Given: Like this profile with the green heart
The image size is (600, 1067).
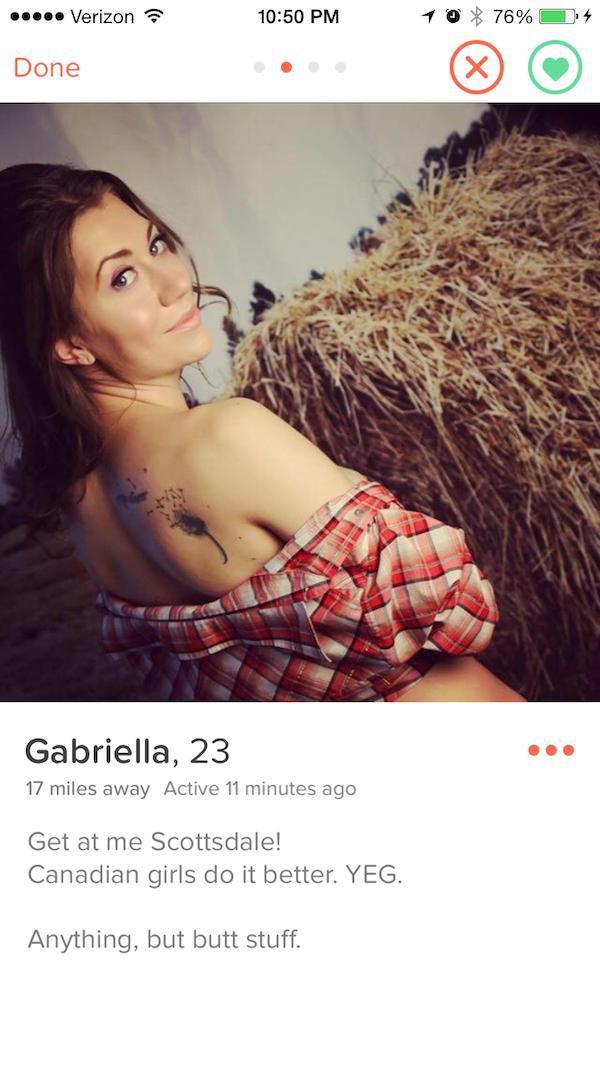Looking at the screenshot, I should pyautogui.click(x=554, y=67).
